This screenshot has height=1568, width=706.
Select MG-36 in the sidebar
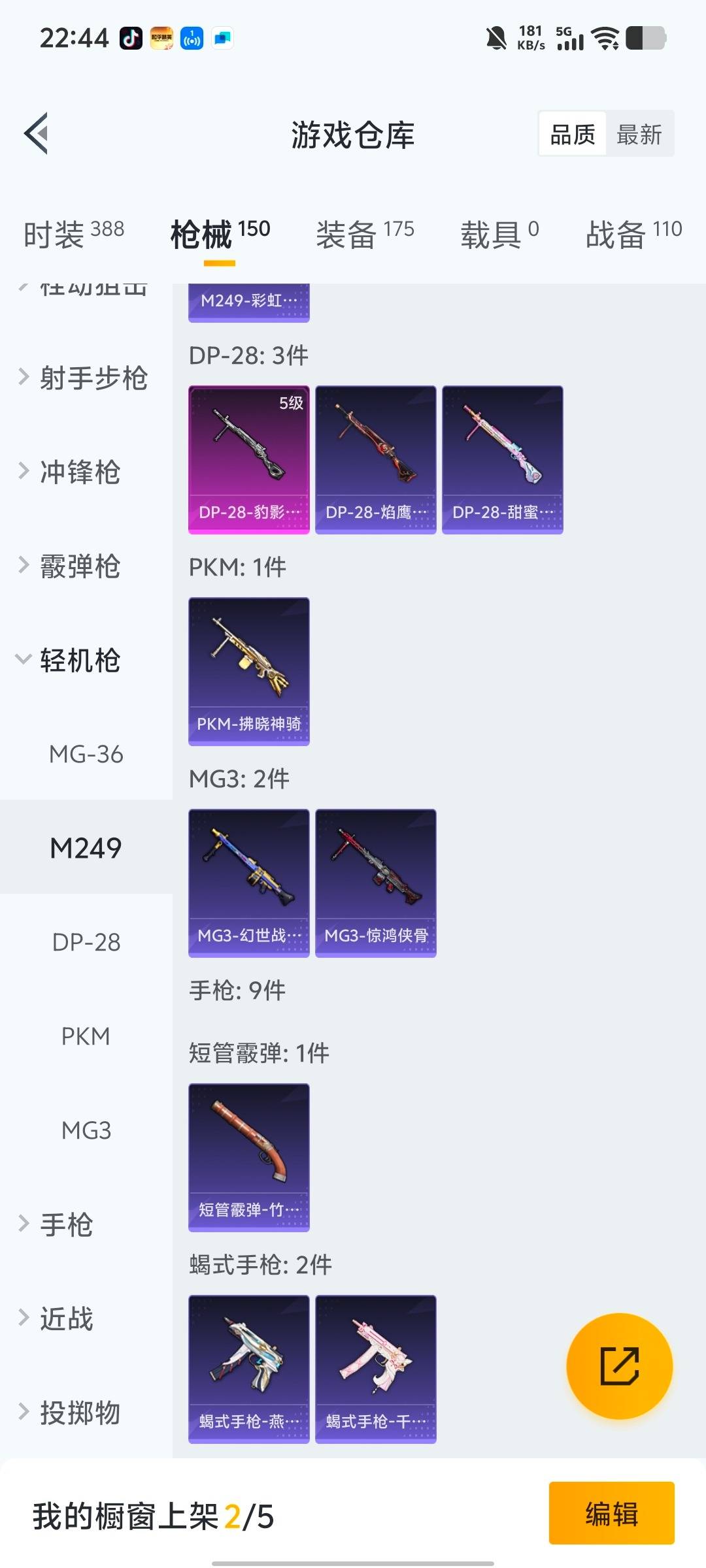tap(86, 754)
